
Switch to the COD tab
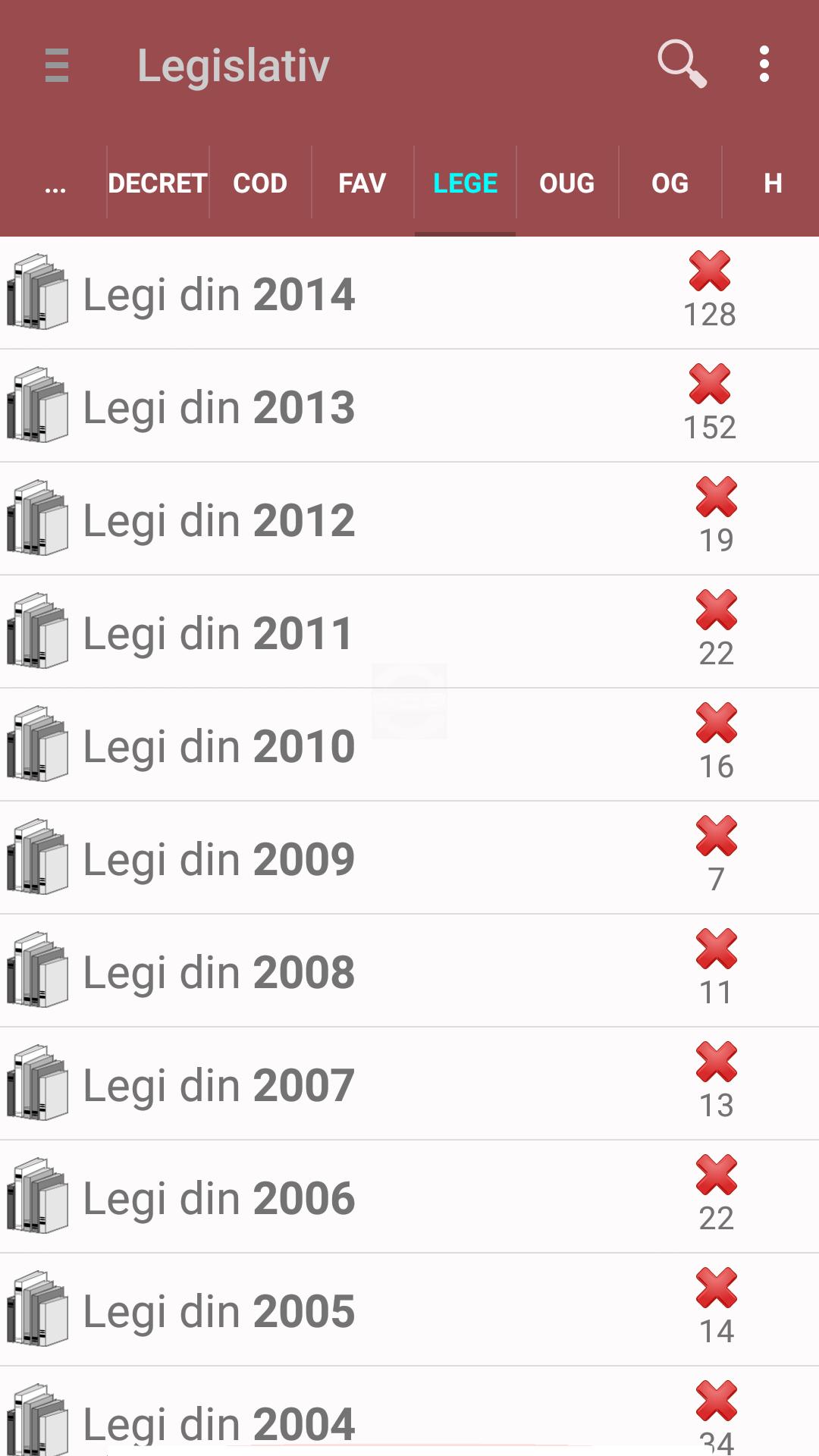coord(260,184)
